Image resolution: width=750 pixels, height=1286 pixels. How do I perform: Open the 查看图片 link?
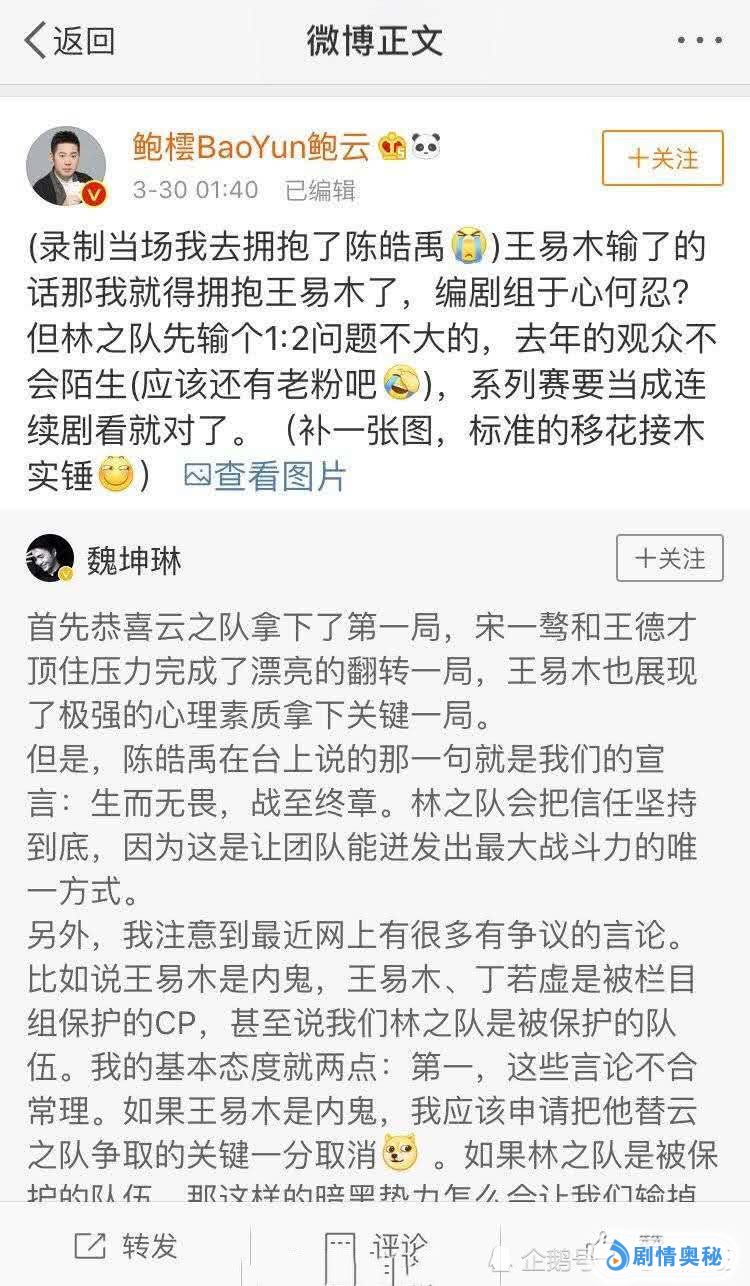pos(265,476)
